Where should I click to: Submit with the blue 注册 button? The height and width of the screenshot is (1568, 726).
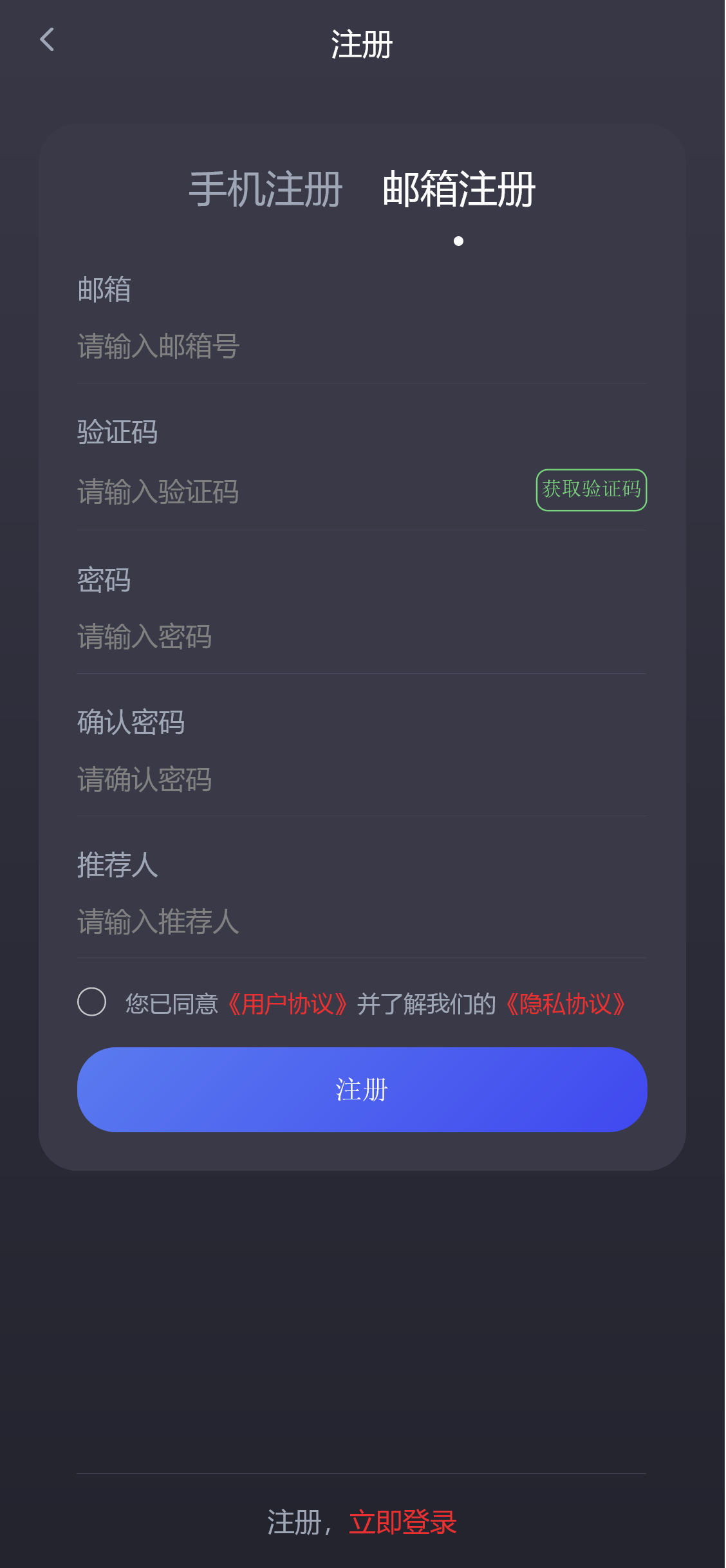pyautogui.click(x=362, y=1090)
